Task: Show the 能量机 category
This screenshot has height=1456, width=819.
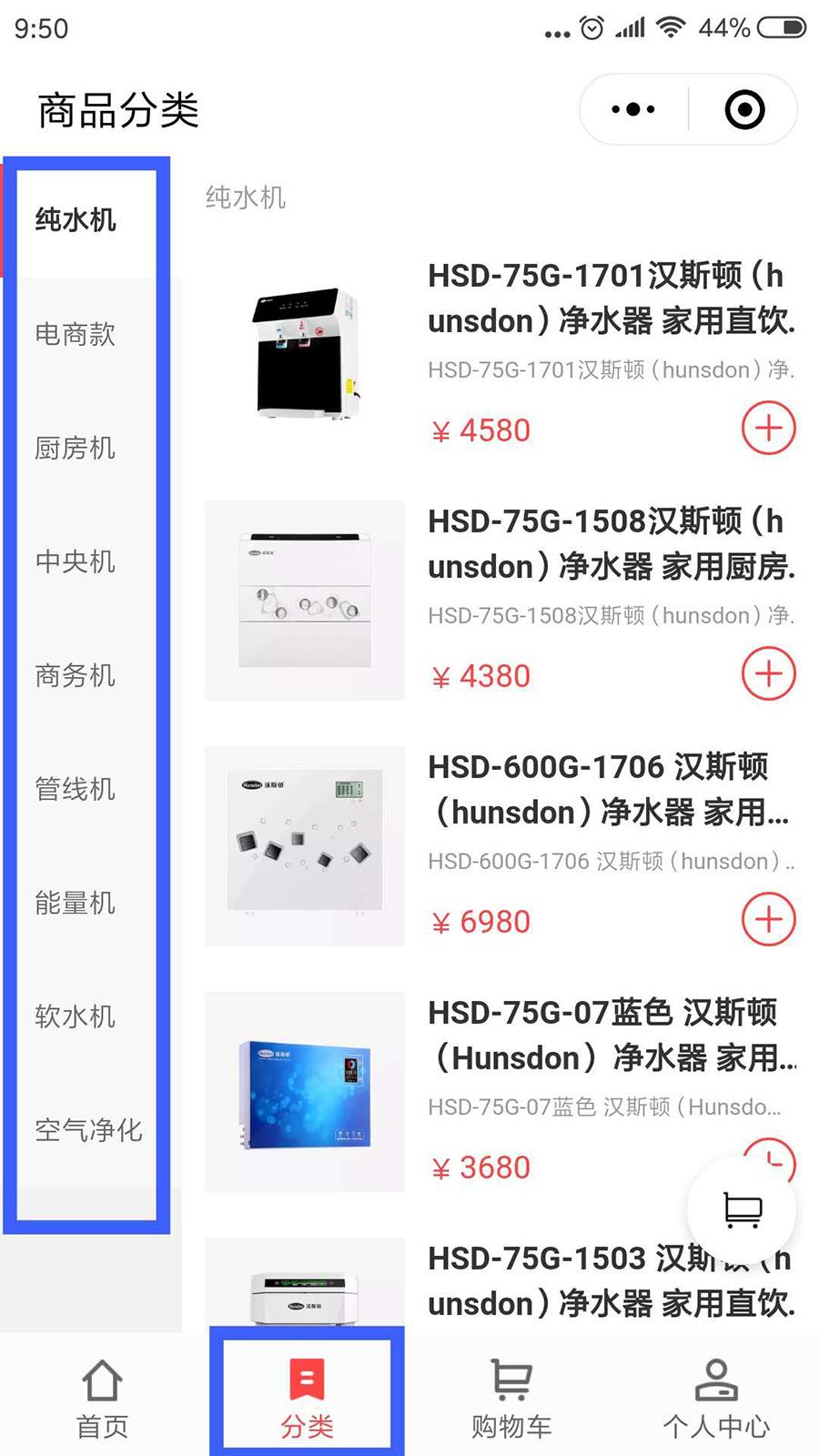Action: pyautogui.click(x=76, y=903)
